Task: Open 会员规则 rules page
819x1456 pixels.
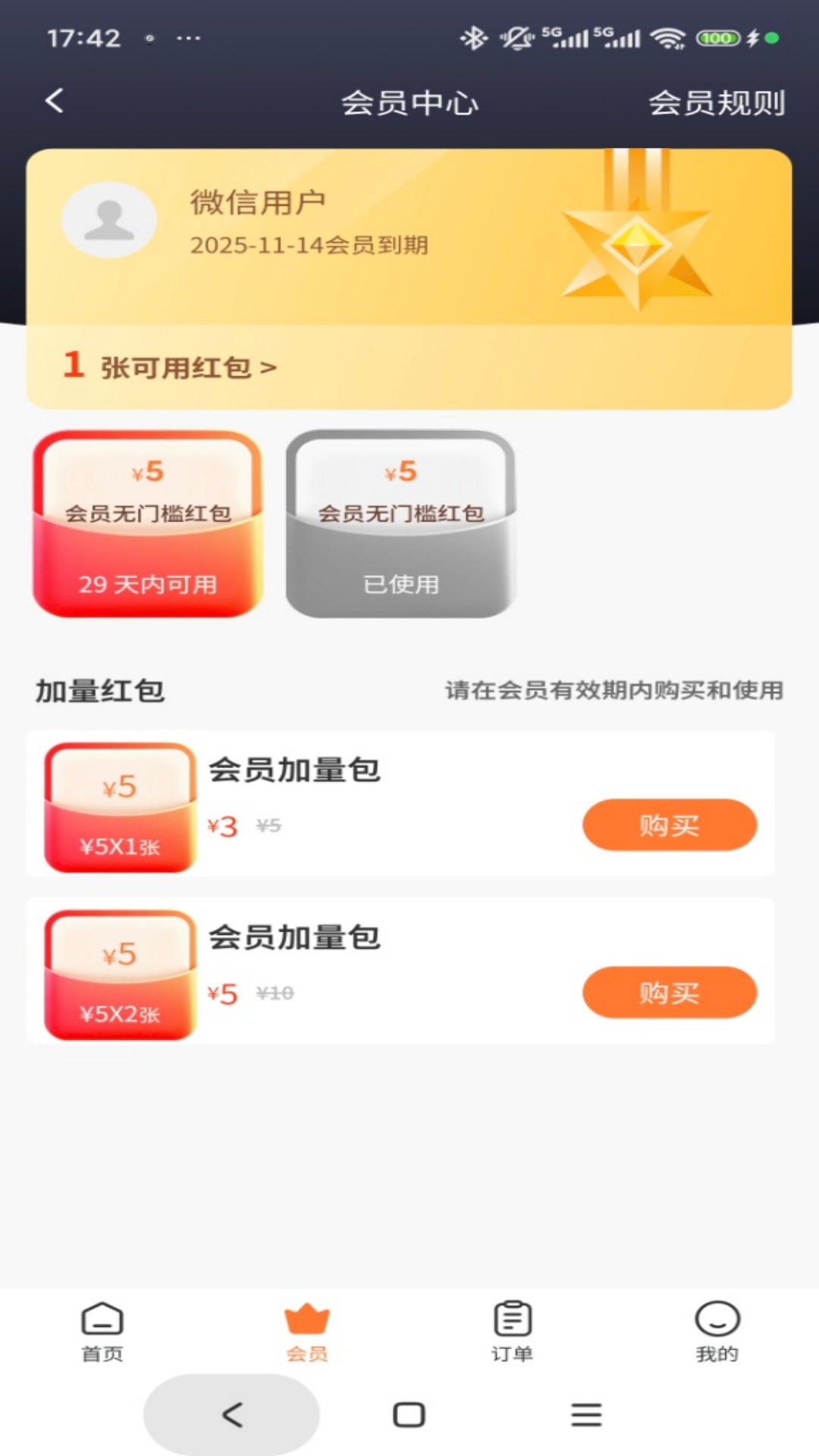Action: 717,102
